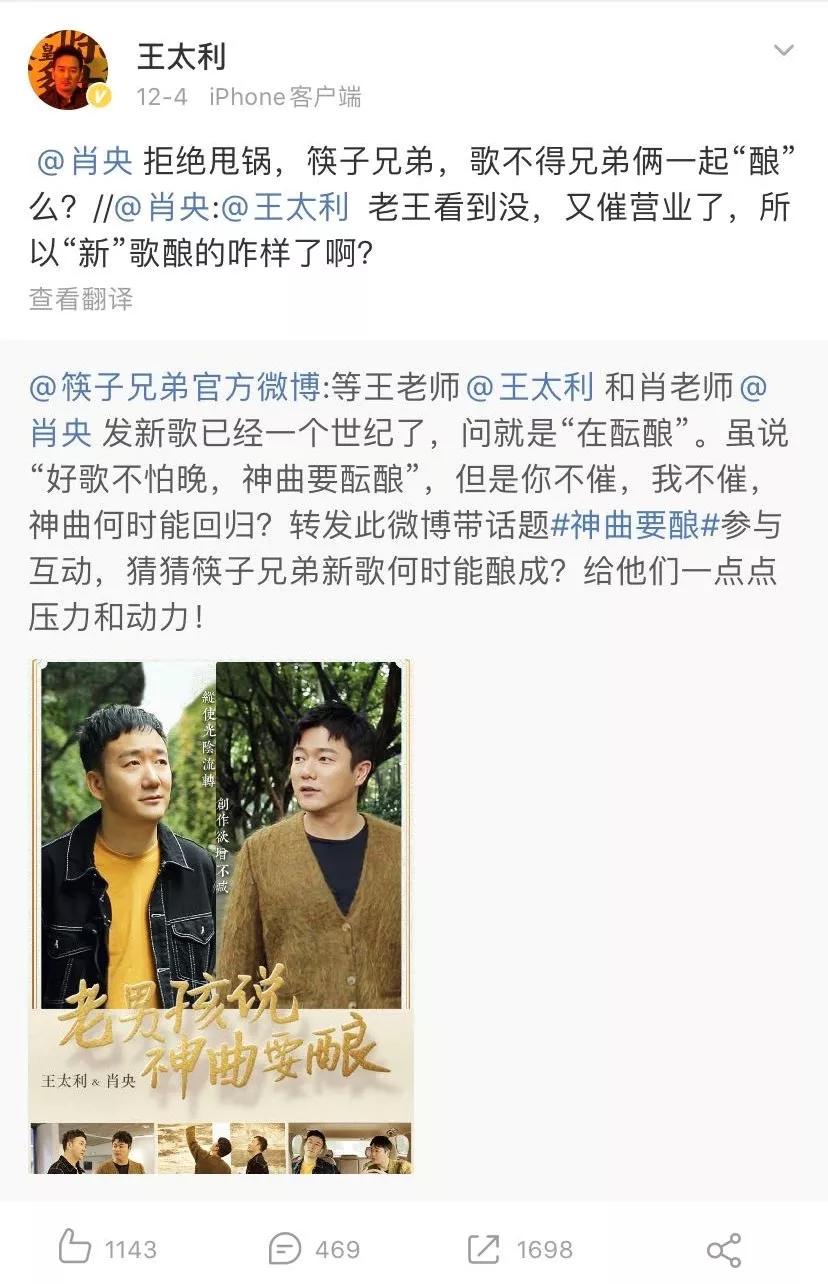Click the repost count 1698
828x1284 pixels.
[545, 1248]
